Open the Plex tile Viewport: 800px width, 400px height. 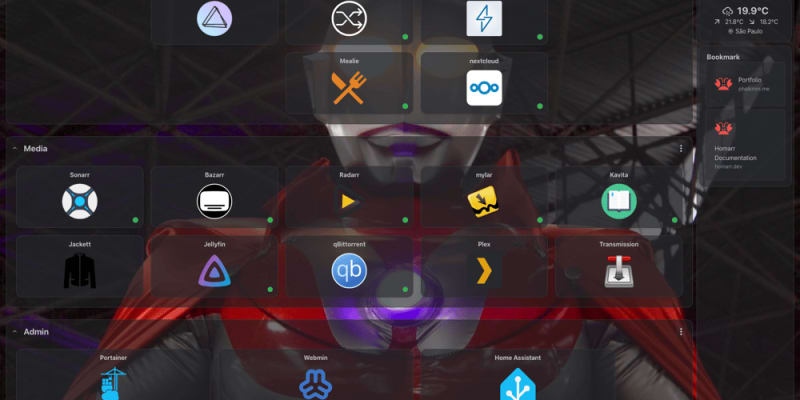484,269
